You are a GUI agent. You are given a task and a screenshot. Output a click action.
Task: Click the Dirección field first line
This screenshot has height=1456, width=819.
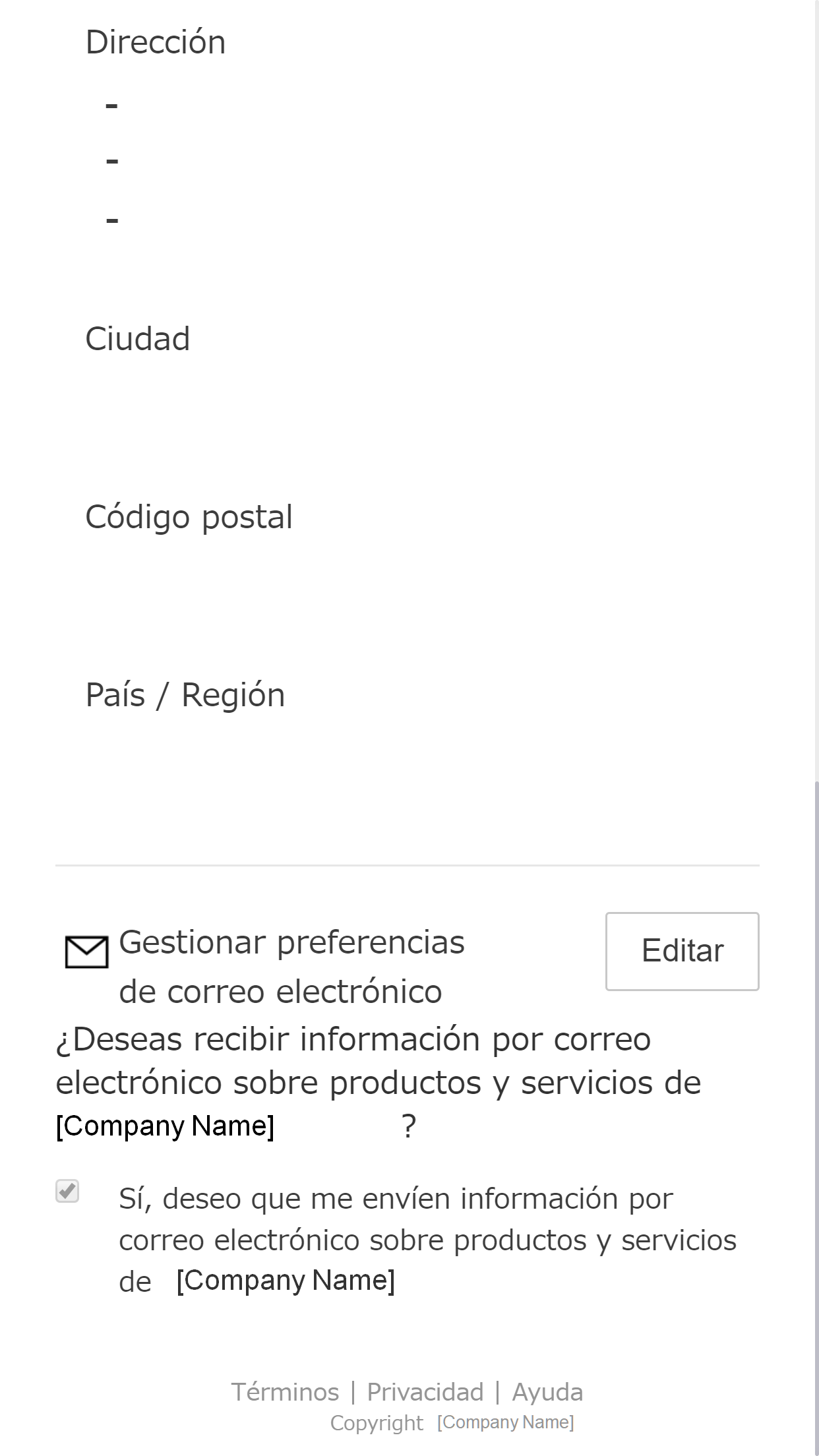tap(110, 106)
